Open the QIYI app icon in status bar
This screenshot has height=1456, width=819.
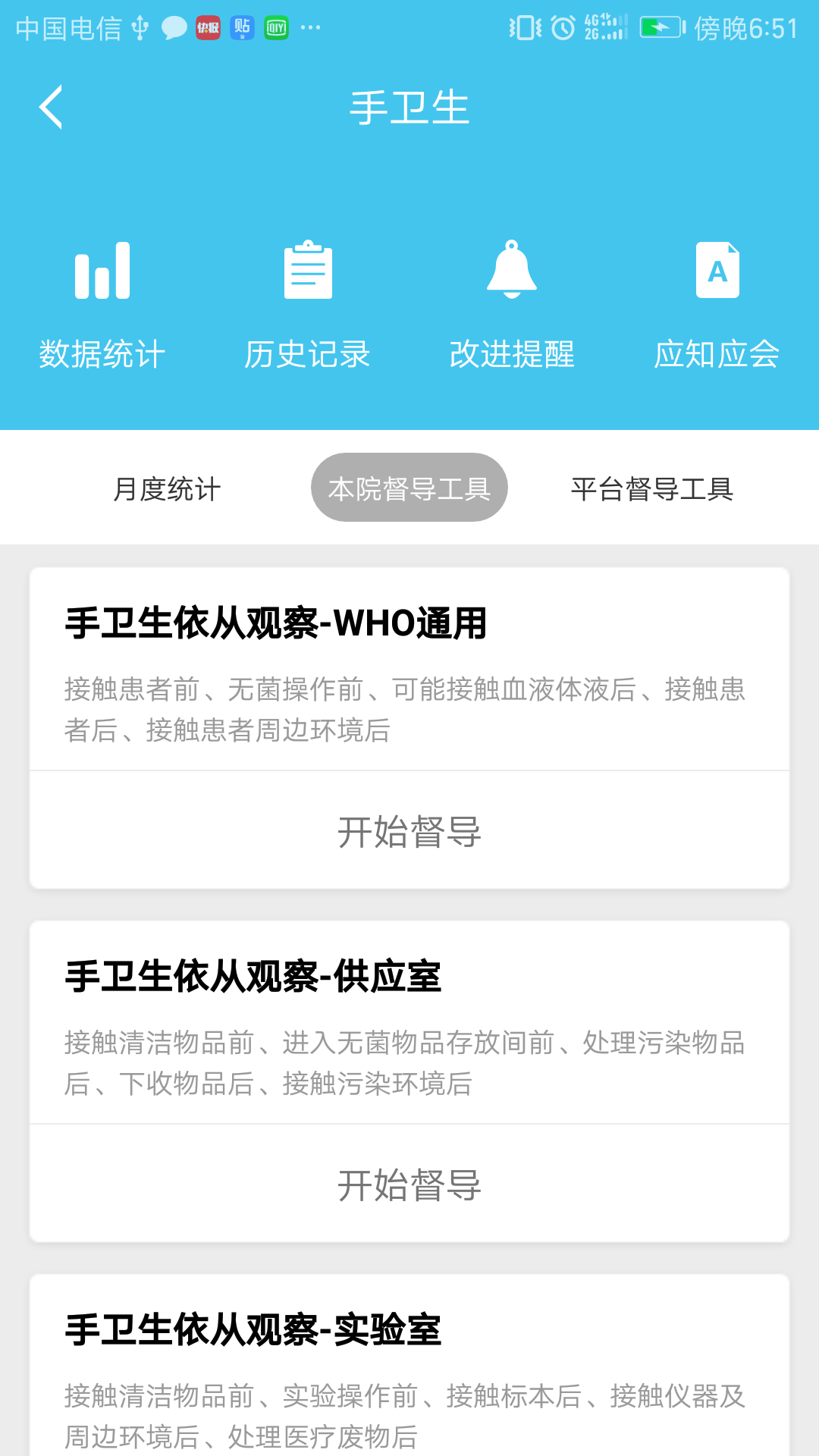278,28
